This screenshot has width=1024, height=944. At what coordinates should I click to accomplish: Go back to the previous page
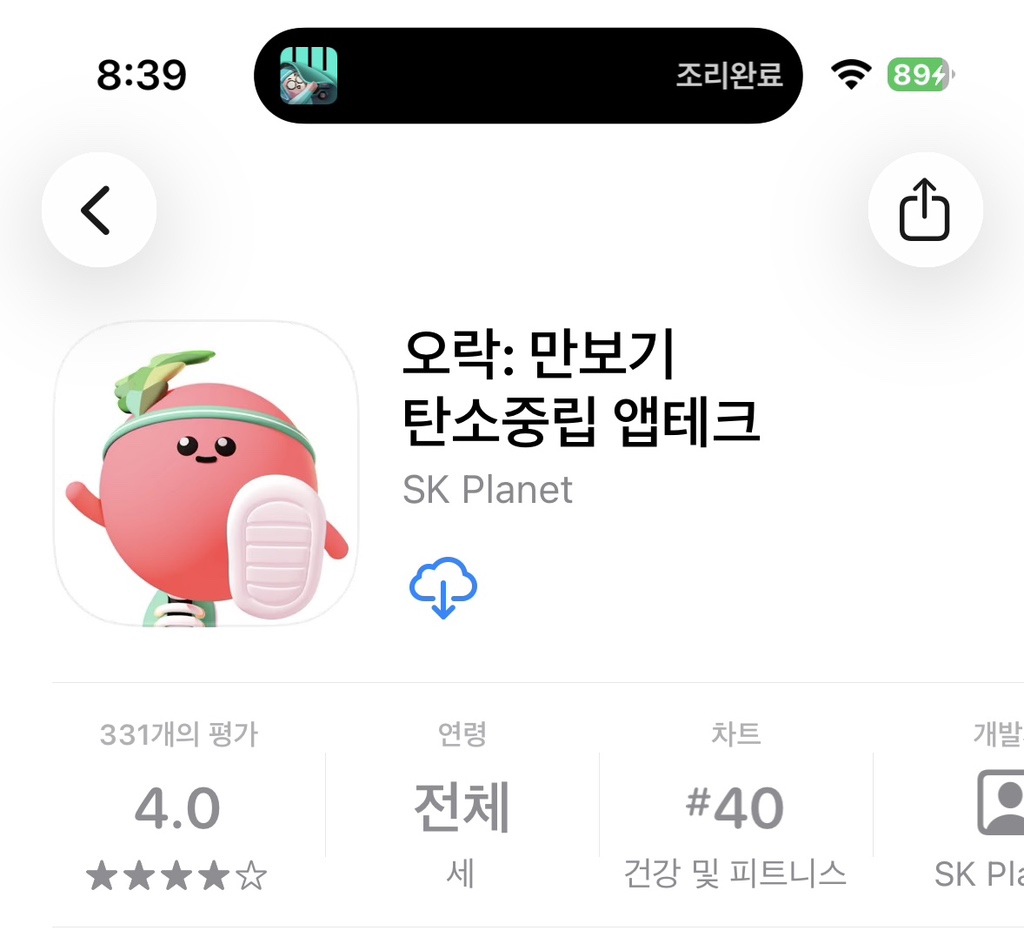pyautogui.click(x=98, y=210)
